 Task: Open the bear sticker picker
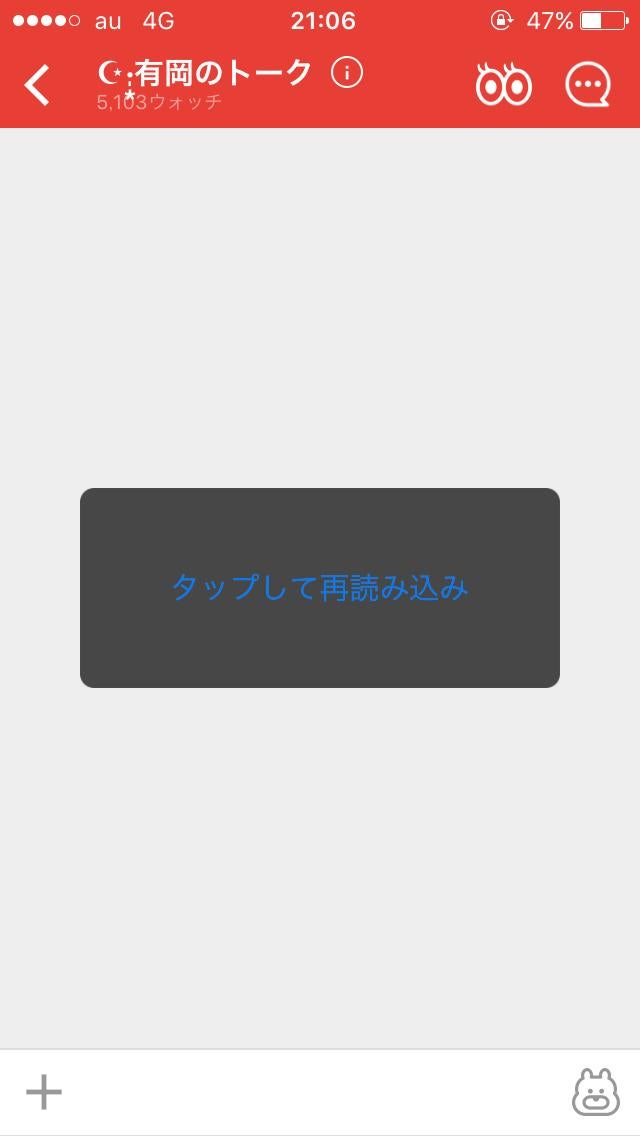click(x=595, y=1092)
